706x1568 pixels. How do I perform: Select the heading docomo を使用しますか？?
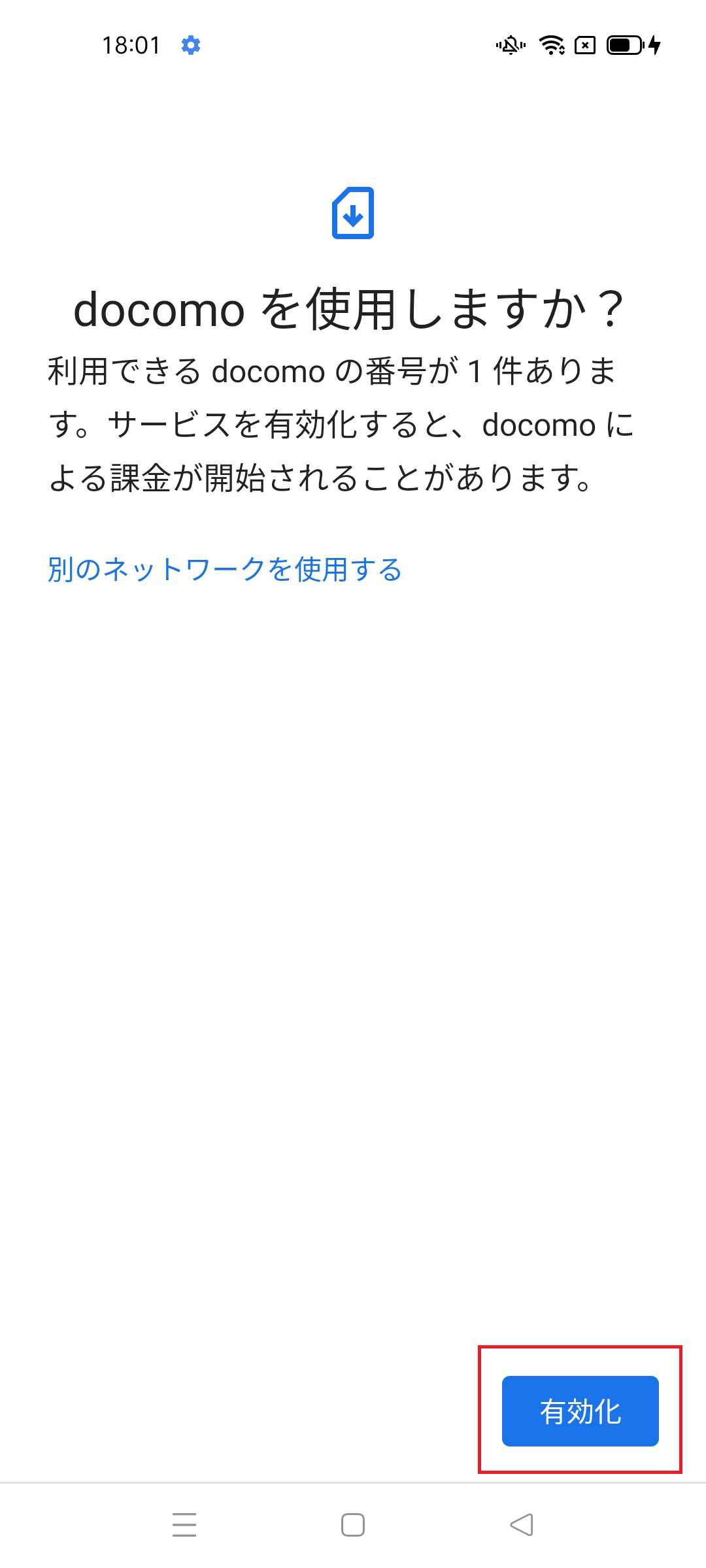(x=353, y=312)
